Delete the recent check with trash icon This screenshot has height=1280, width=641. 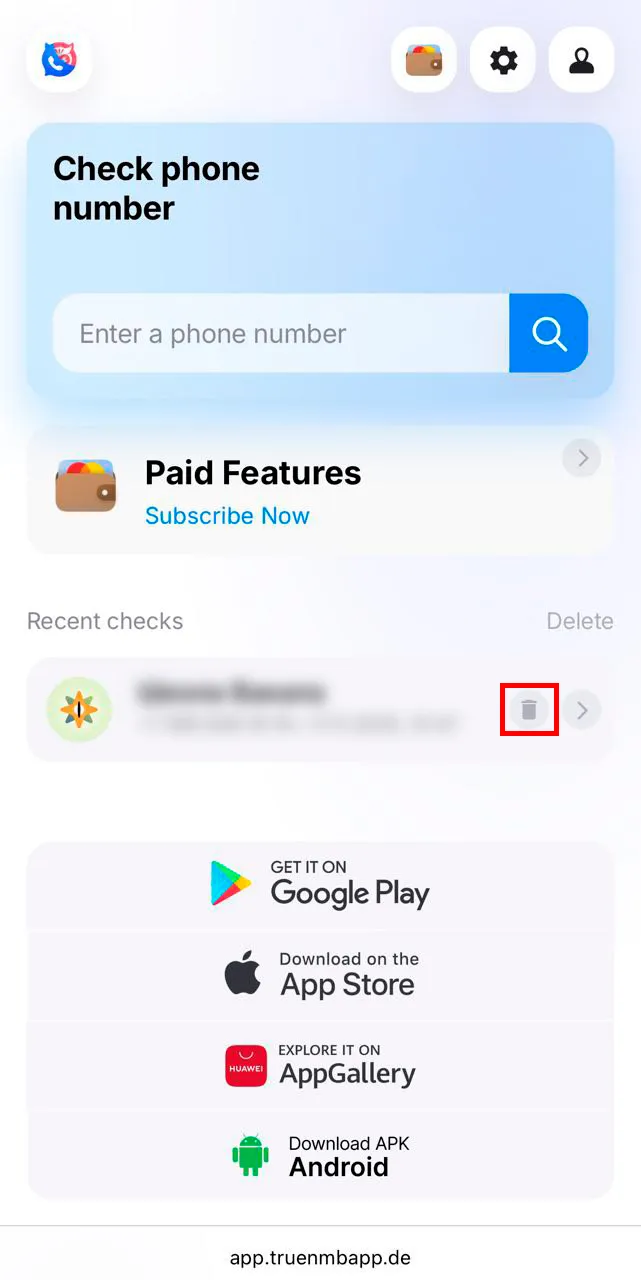point(529,710)
